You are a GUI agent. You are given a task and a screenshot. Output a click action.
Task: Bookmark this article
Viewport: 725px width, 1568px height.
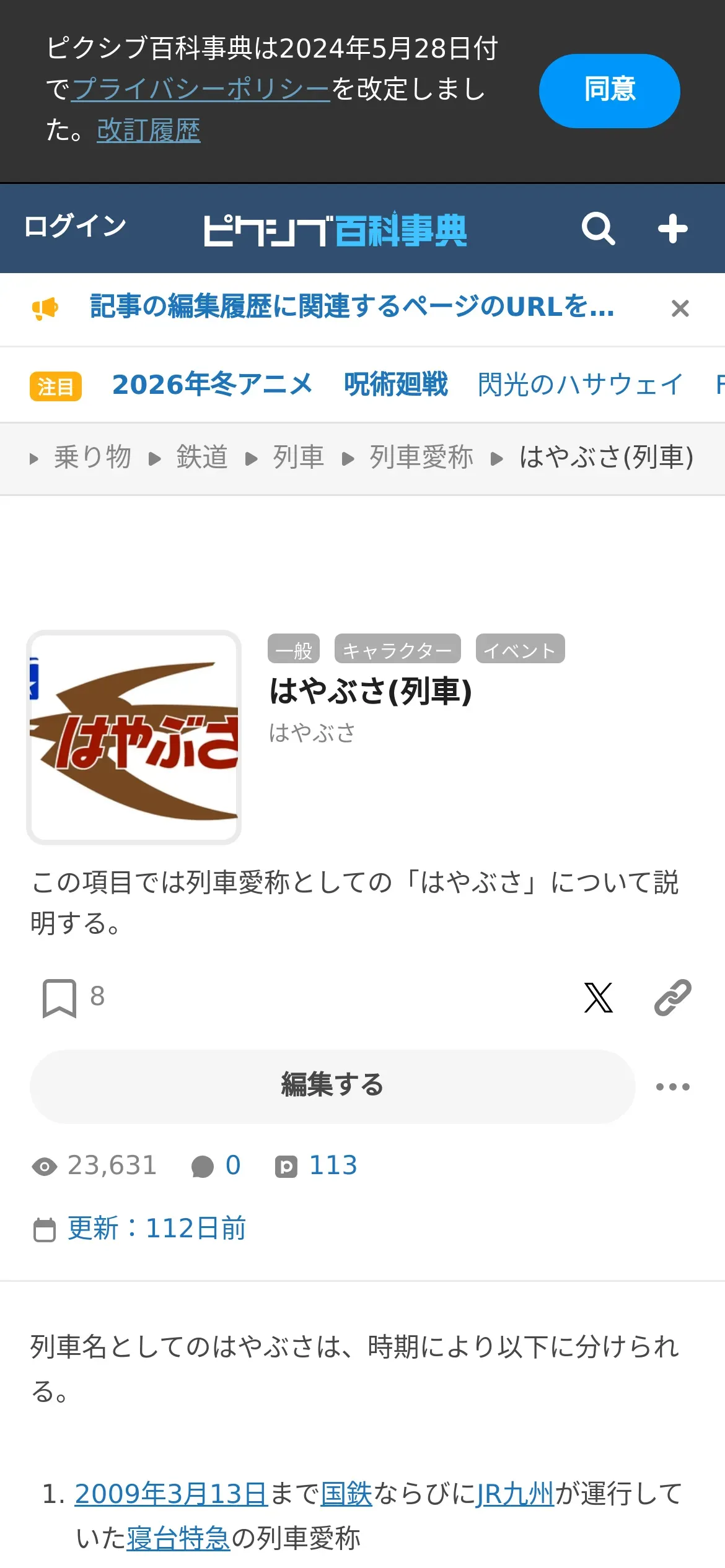59,998
